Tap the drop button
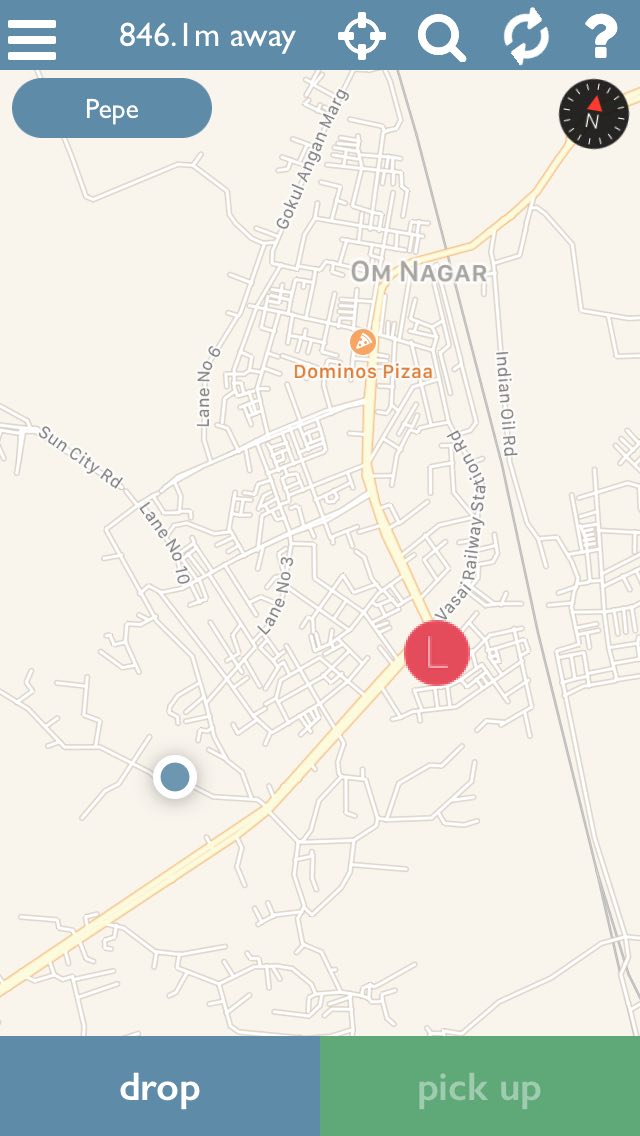The height and width of the screenshot is (1136, 640). tap(159, 1086)
